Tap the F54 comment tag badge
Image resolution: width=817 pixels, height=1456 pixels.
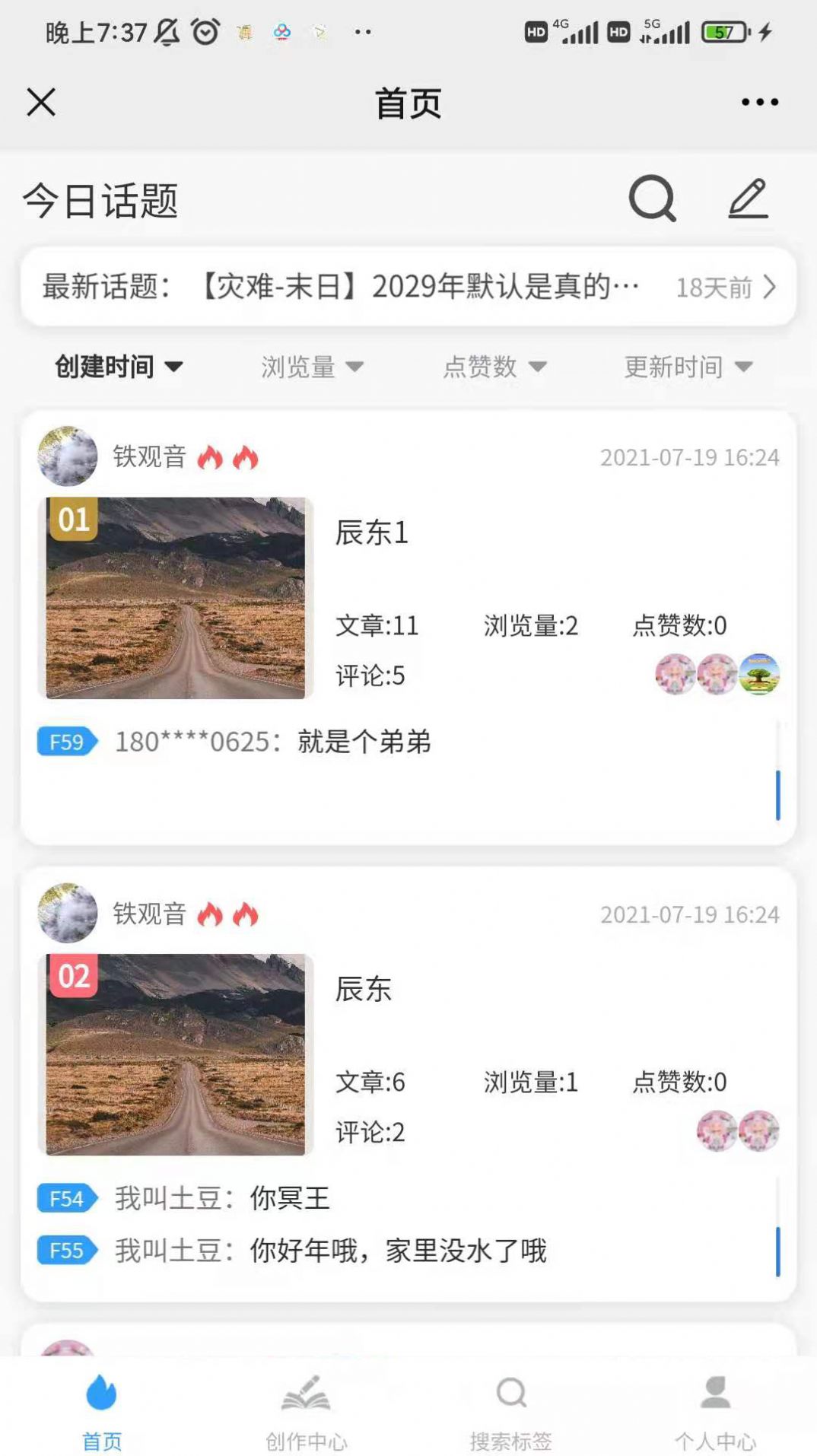pyautogui.click(x=66, y=1198)
